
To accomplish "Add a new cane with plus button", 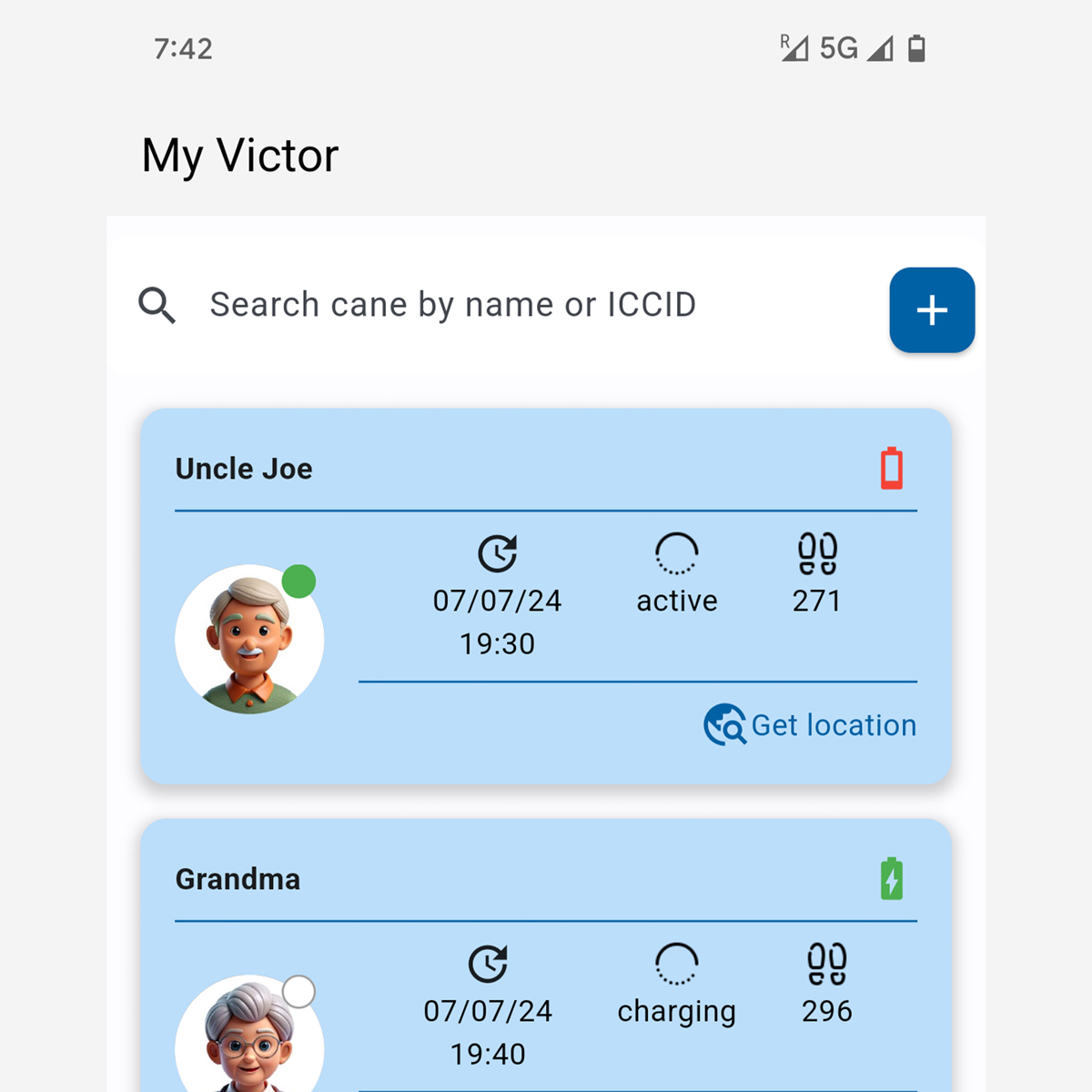I will pyautogui.click(x=931, y=310).
